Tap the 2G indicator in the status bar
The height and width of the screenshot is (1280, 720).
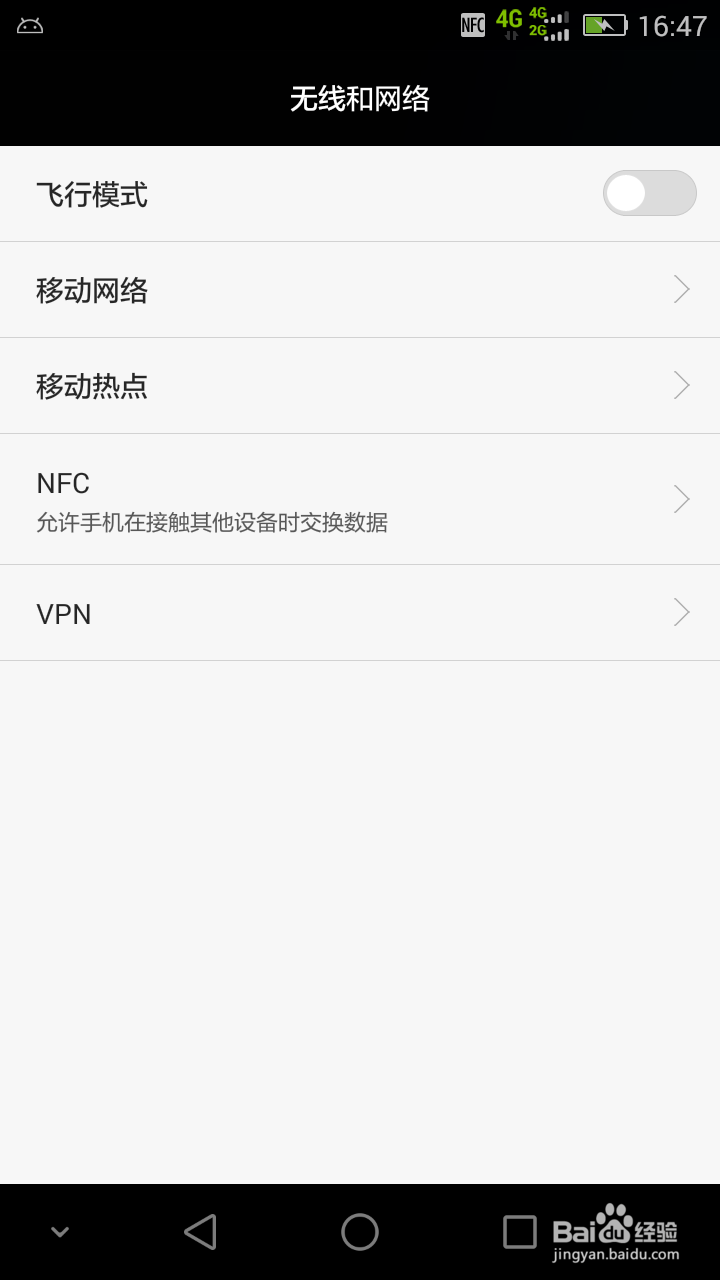coord(535,30)
